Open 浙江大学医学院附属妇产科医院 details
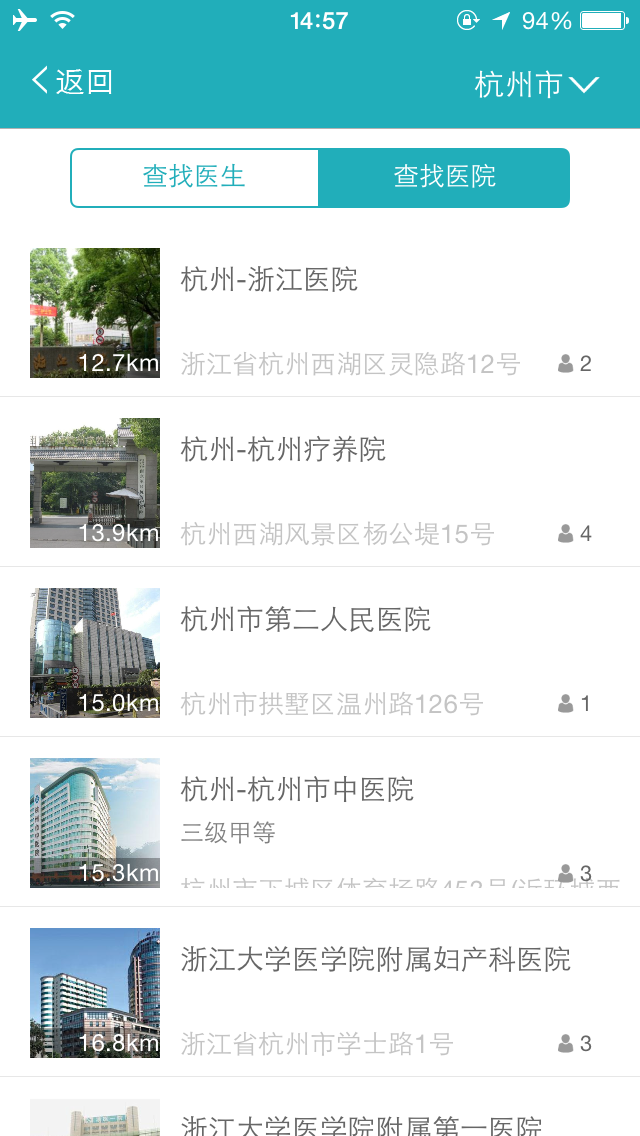This screenshot has height=1136, width=640. coord(320,992)
